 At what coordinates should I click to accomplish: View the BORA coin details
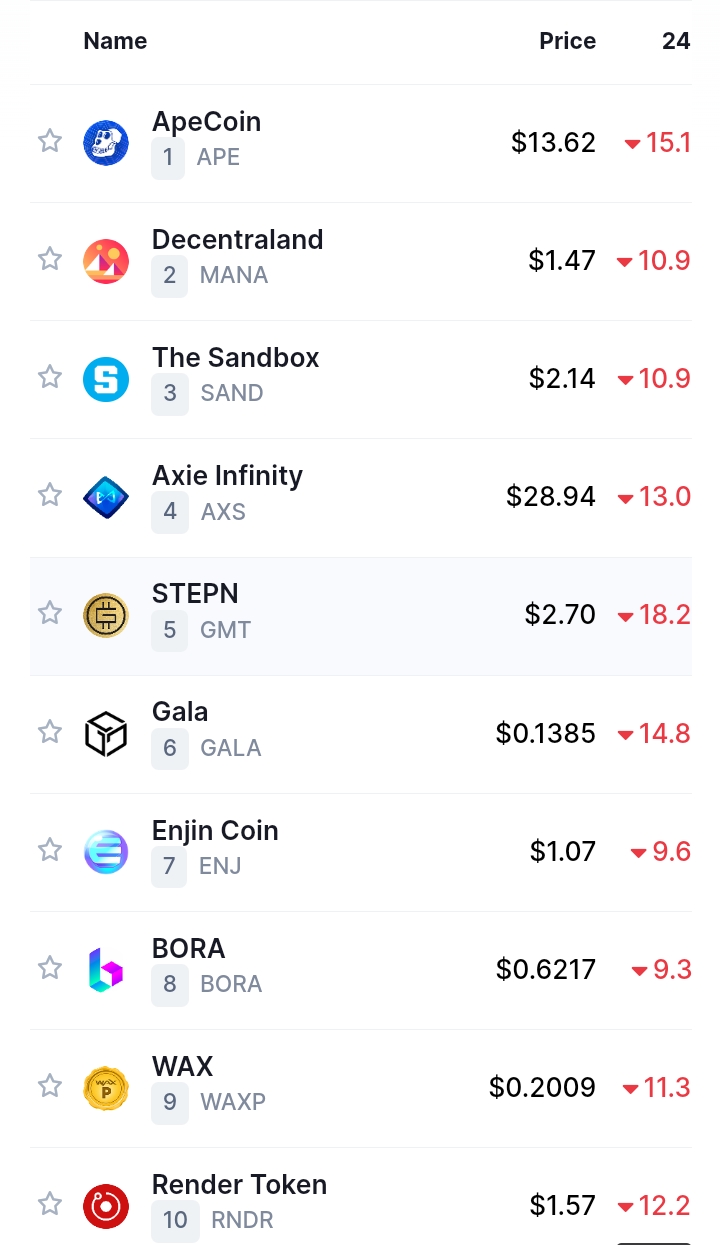(361, 970)
